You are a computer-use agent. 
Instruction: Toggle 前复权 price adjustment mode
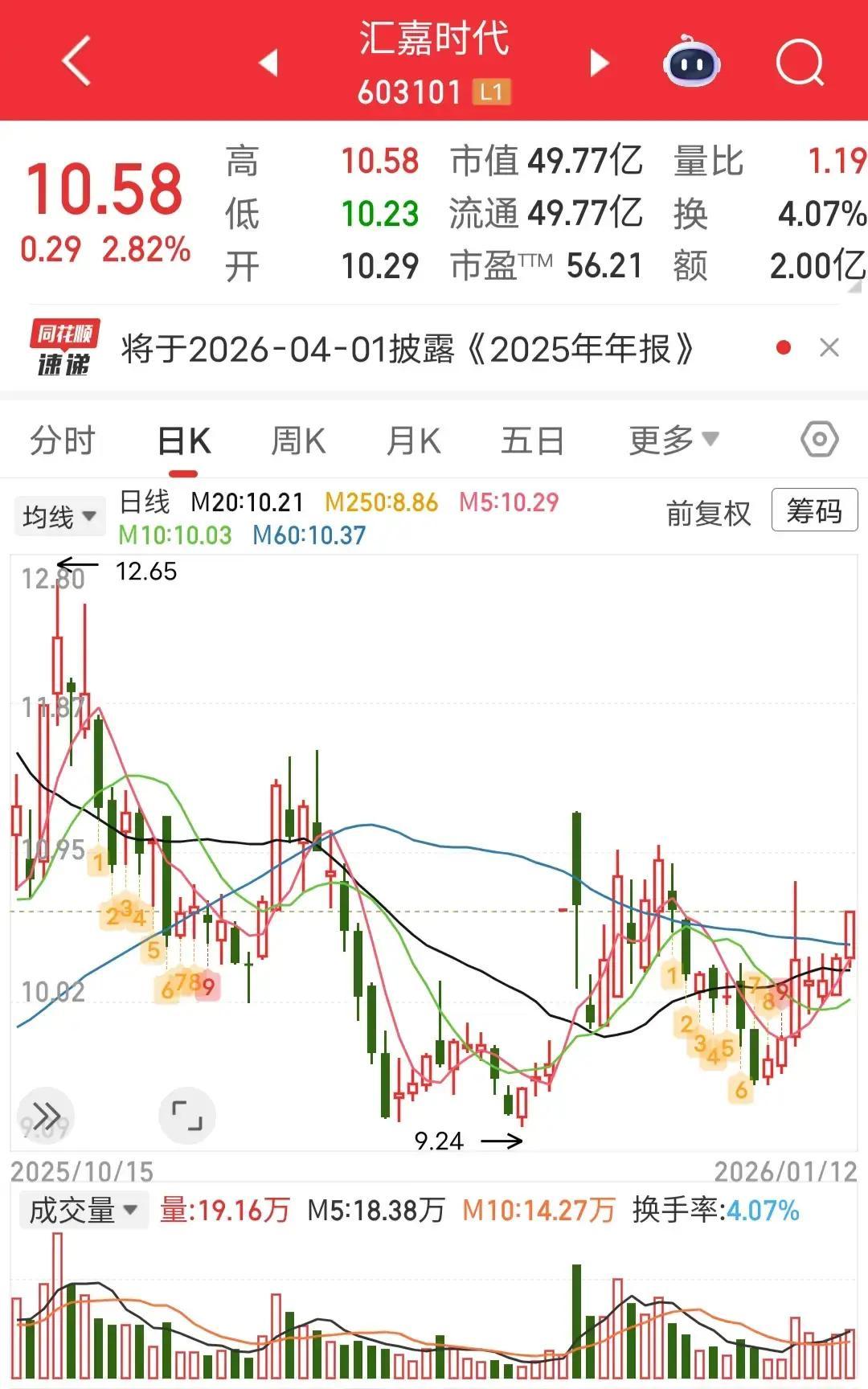click(x=706, y=511)
